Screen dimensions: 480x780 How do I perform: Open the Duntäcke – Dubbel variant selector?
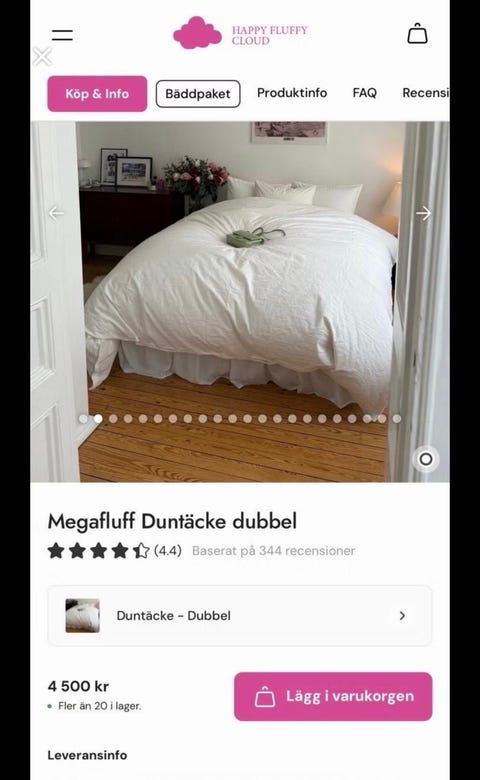(240, 616)
